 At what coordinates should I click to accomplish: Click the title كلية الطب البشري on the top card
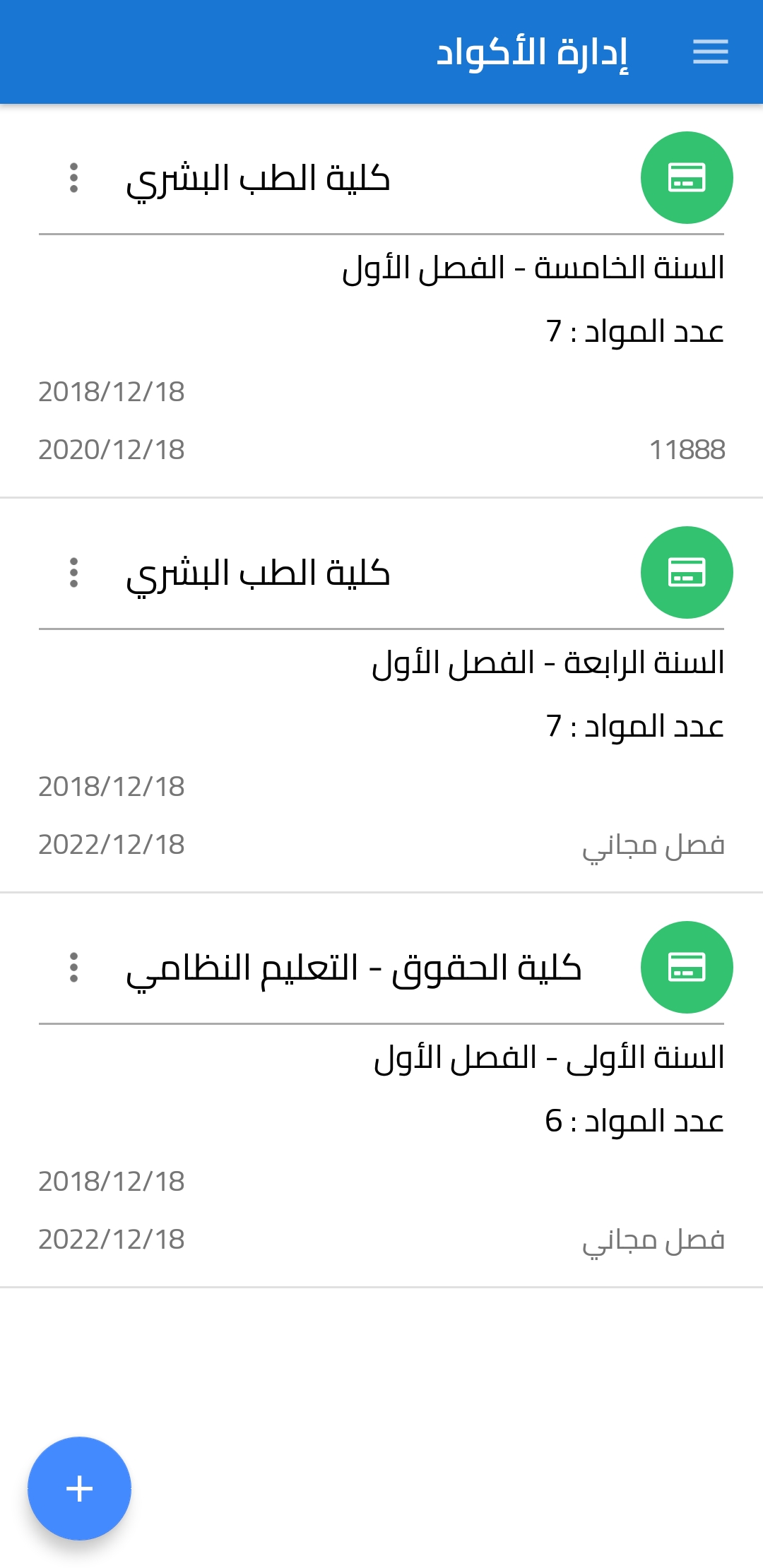261,179
